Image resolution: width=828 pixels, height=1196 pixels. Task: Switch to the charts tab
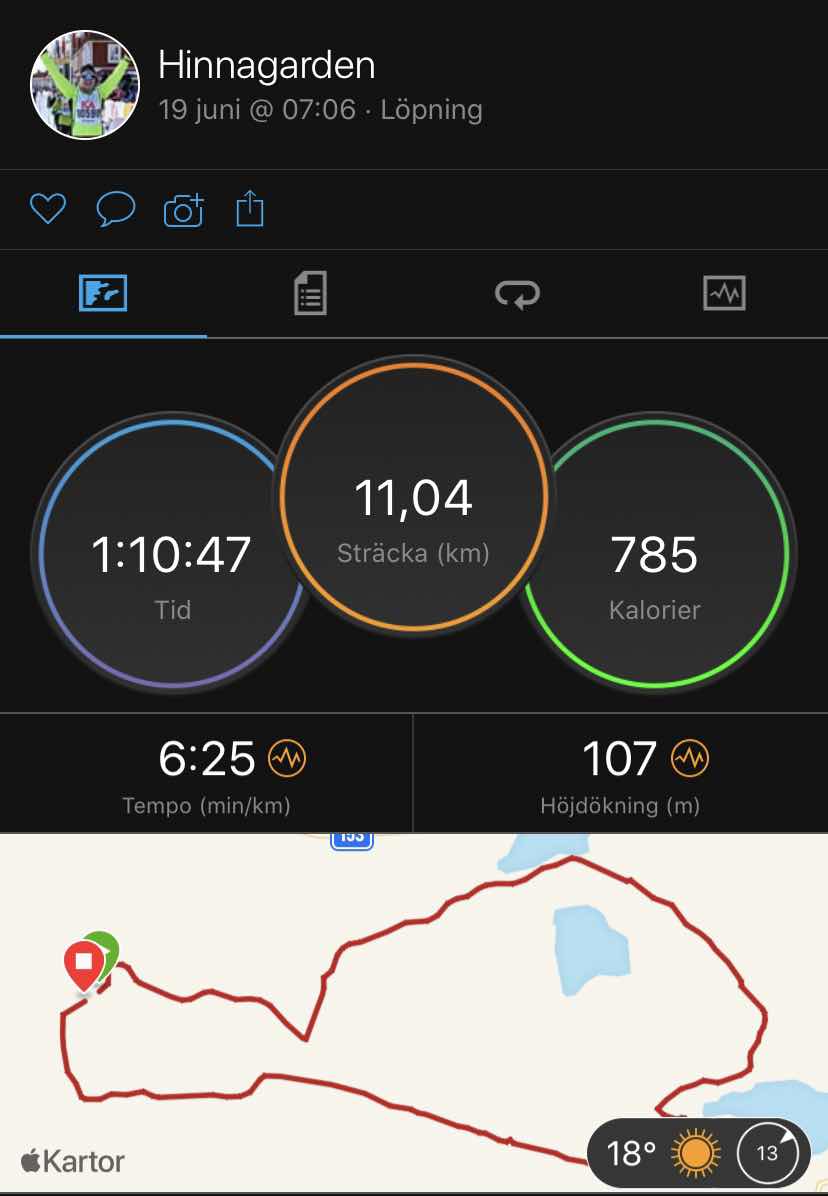pos(724,294)
